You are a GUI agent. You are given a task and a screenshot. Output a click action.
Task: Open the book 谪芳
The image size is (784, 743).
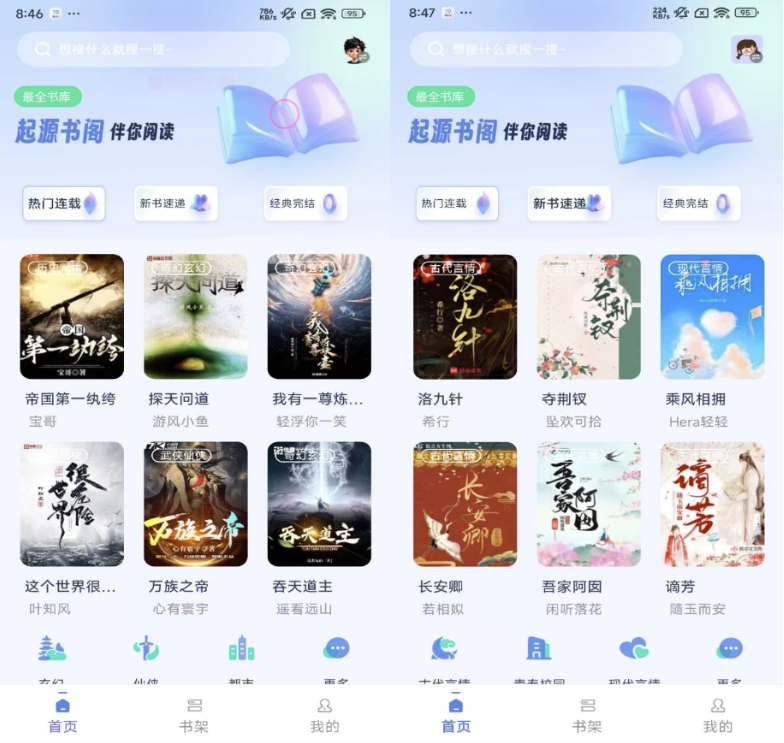click(712, 504)
